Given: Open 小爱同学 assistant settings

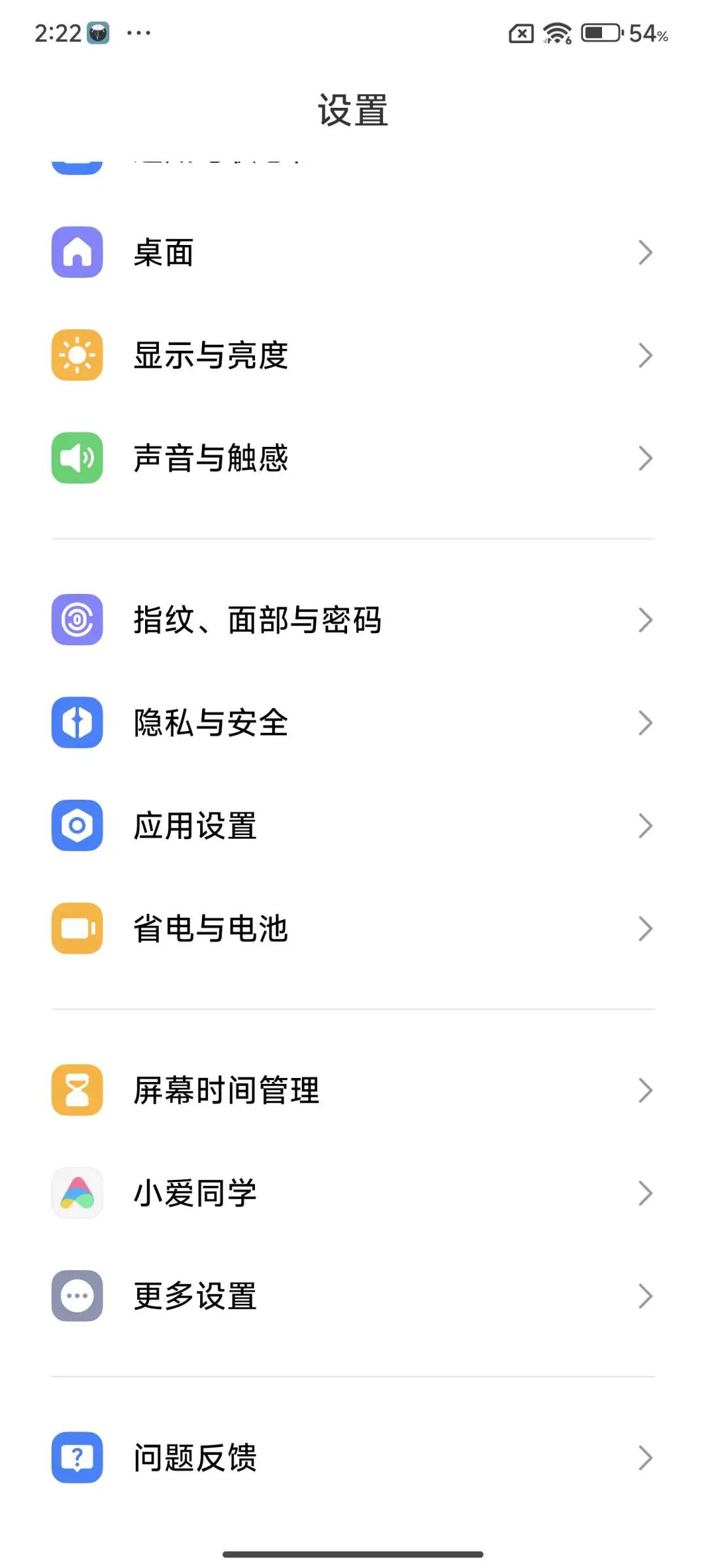Looking at the screenshot, I should [353, 1193].
